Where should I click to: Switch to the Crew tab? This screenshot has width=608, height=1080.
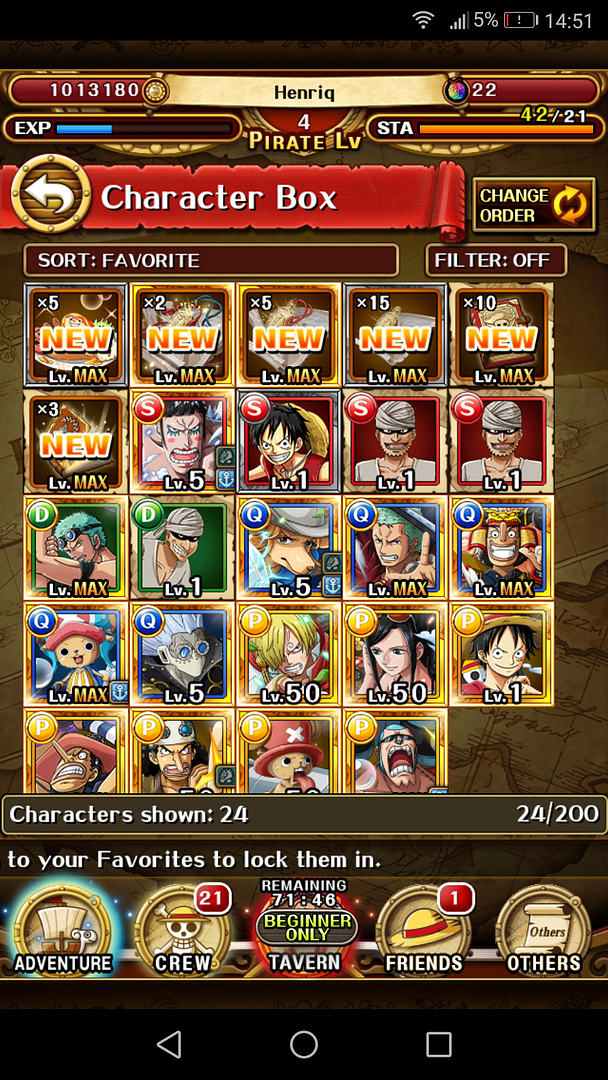[182, 932]
